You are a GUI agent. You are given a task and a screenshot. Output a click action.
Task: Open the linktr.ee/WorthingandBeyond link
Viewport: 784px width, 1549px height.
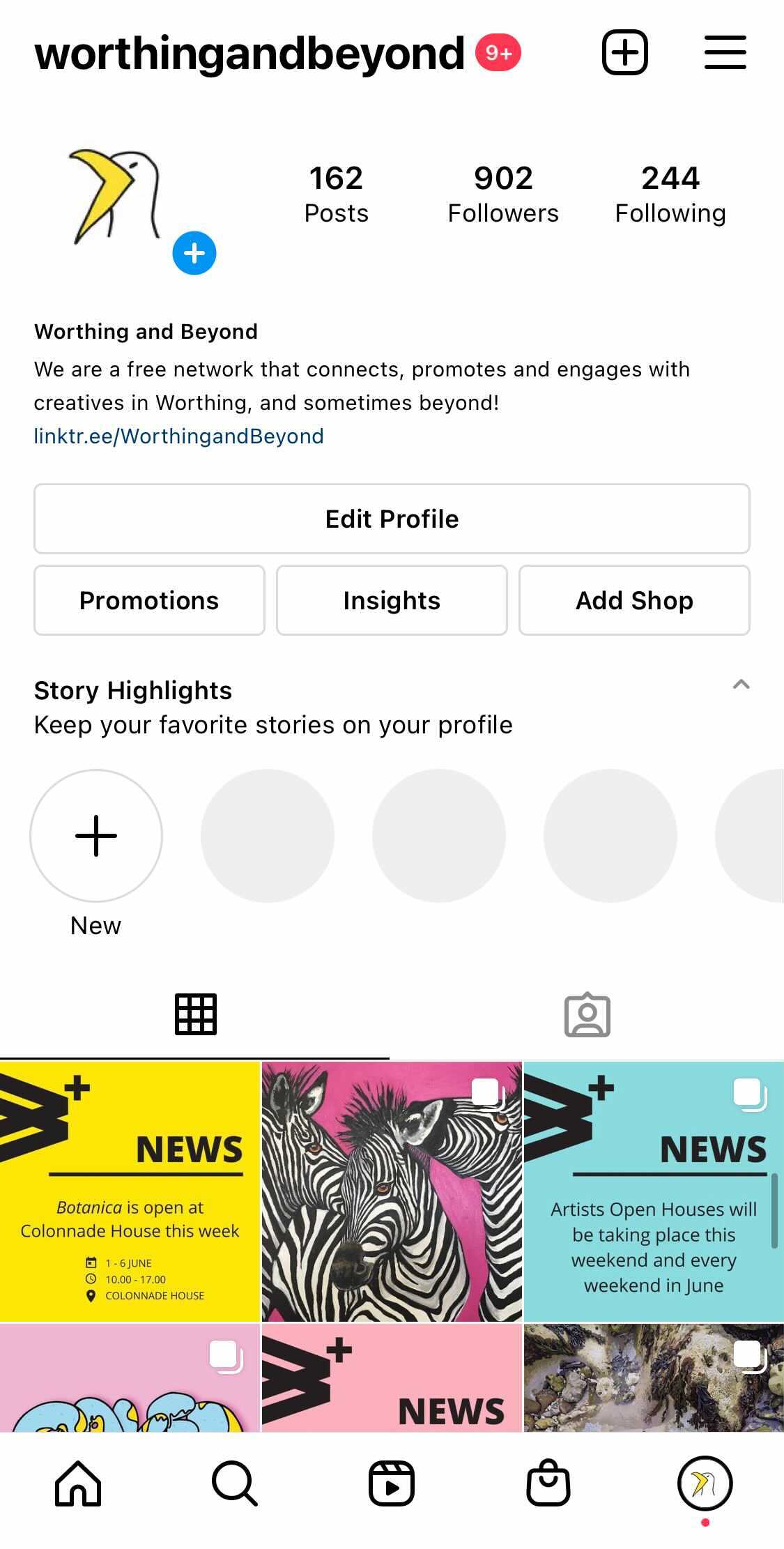[179, 436]
